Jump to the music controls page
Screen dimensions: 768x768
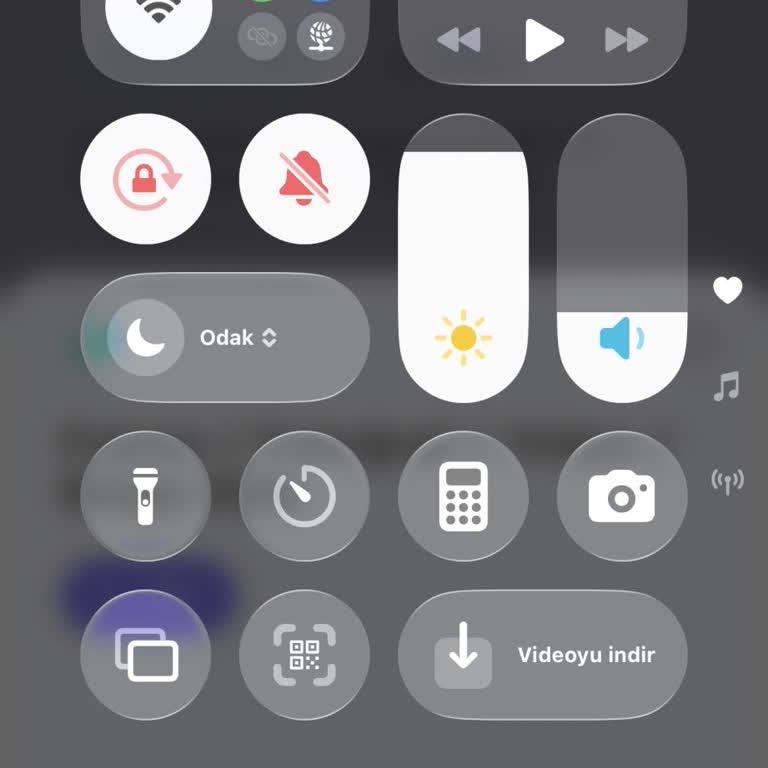[727, 385]
